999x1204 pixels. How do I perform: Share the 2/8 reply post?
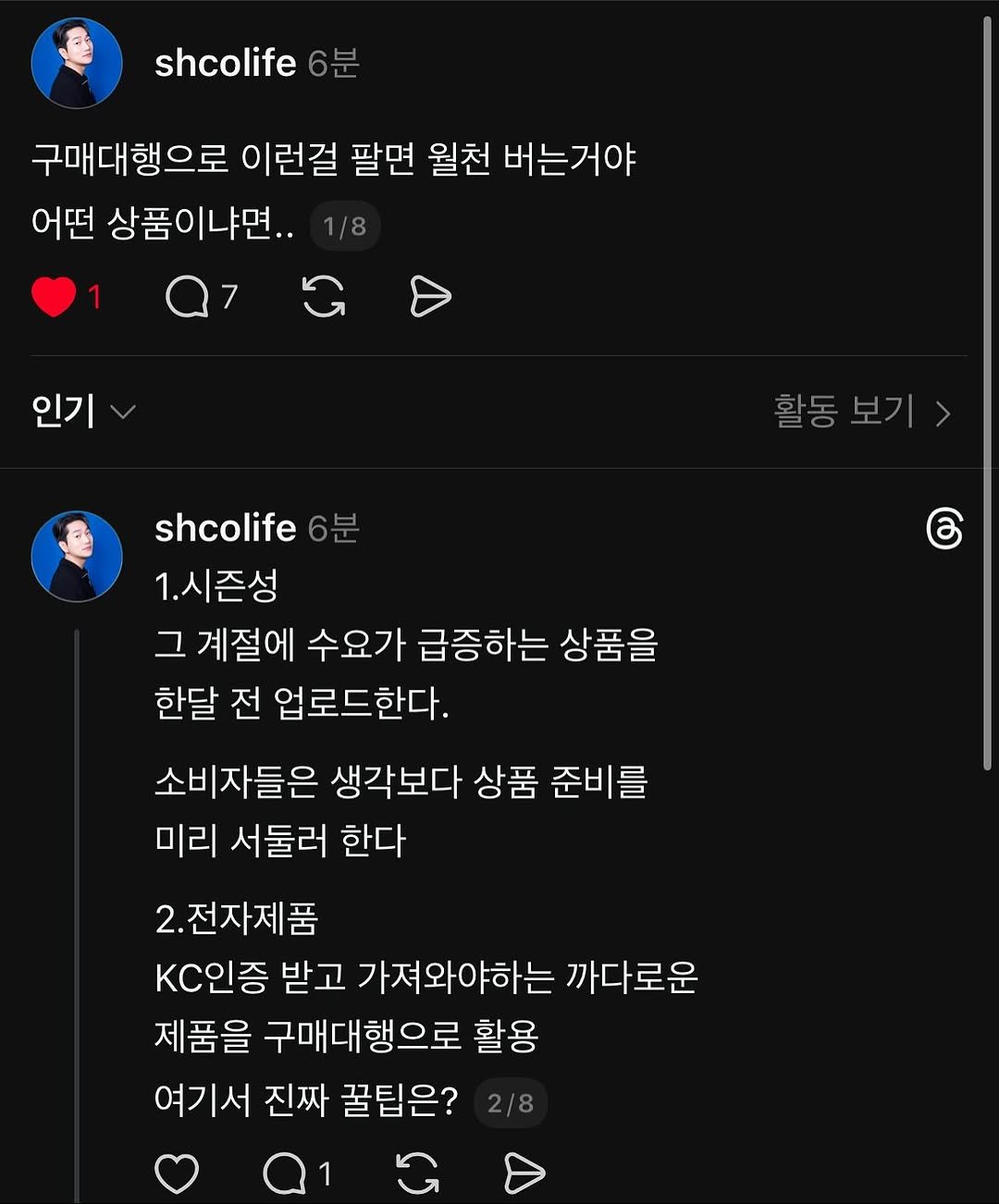pyautogui.click(x=524, y=1173)
